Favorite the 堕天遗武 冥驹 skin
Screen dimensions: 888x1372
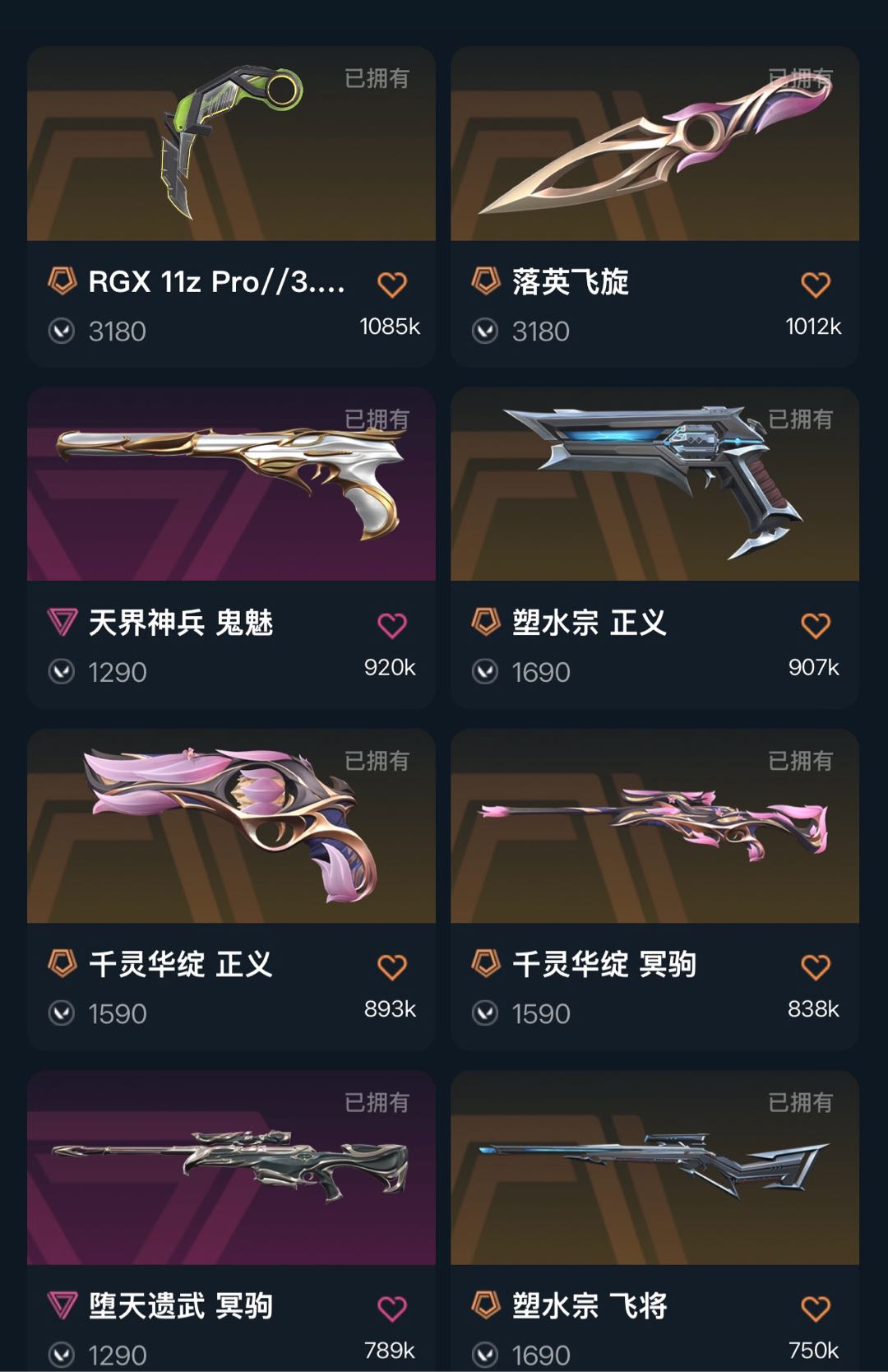(x=392, y=1309)
